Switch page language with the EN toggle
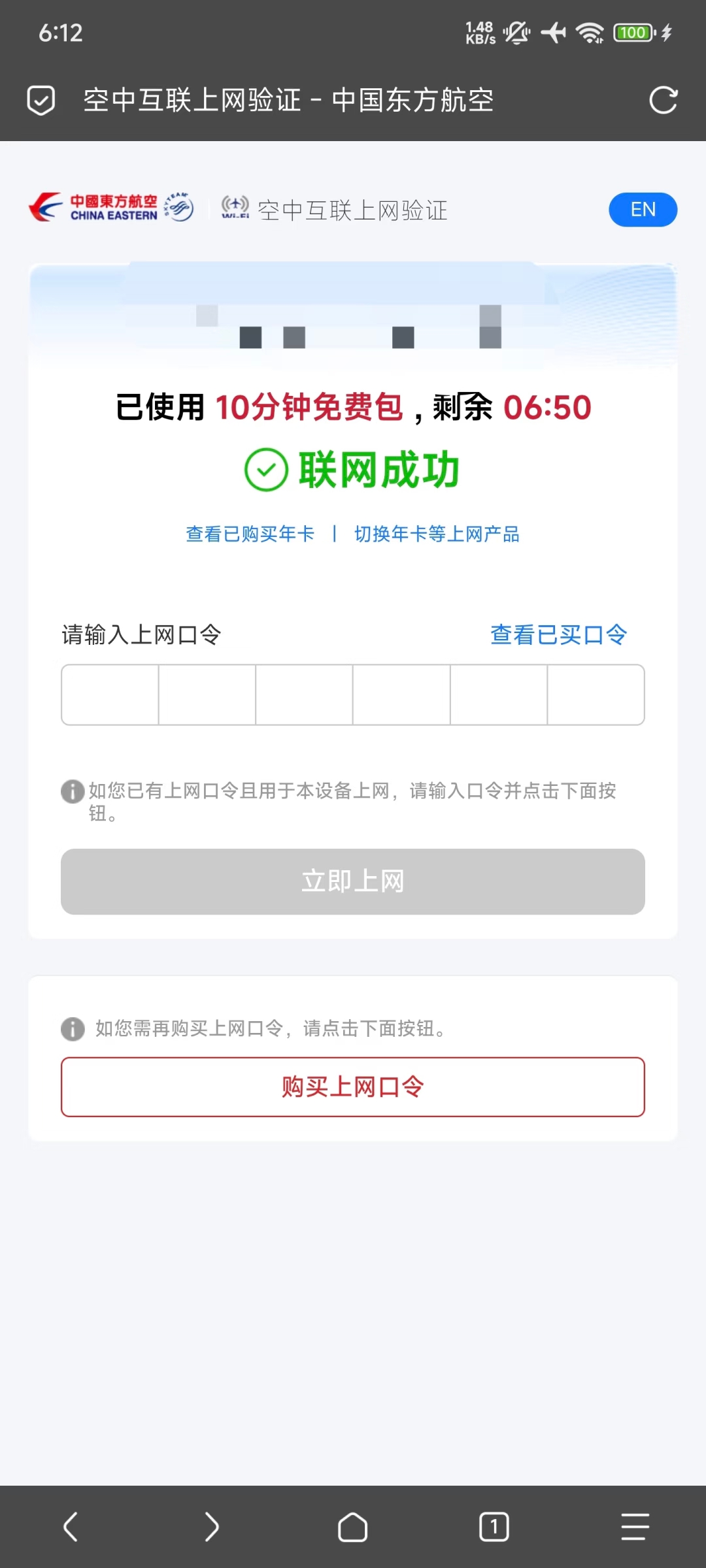Viewport: 706px width, 1568px height. pyautogui.click(x=643, y=209)
